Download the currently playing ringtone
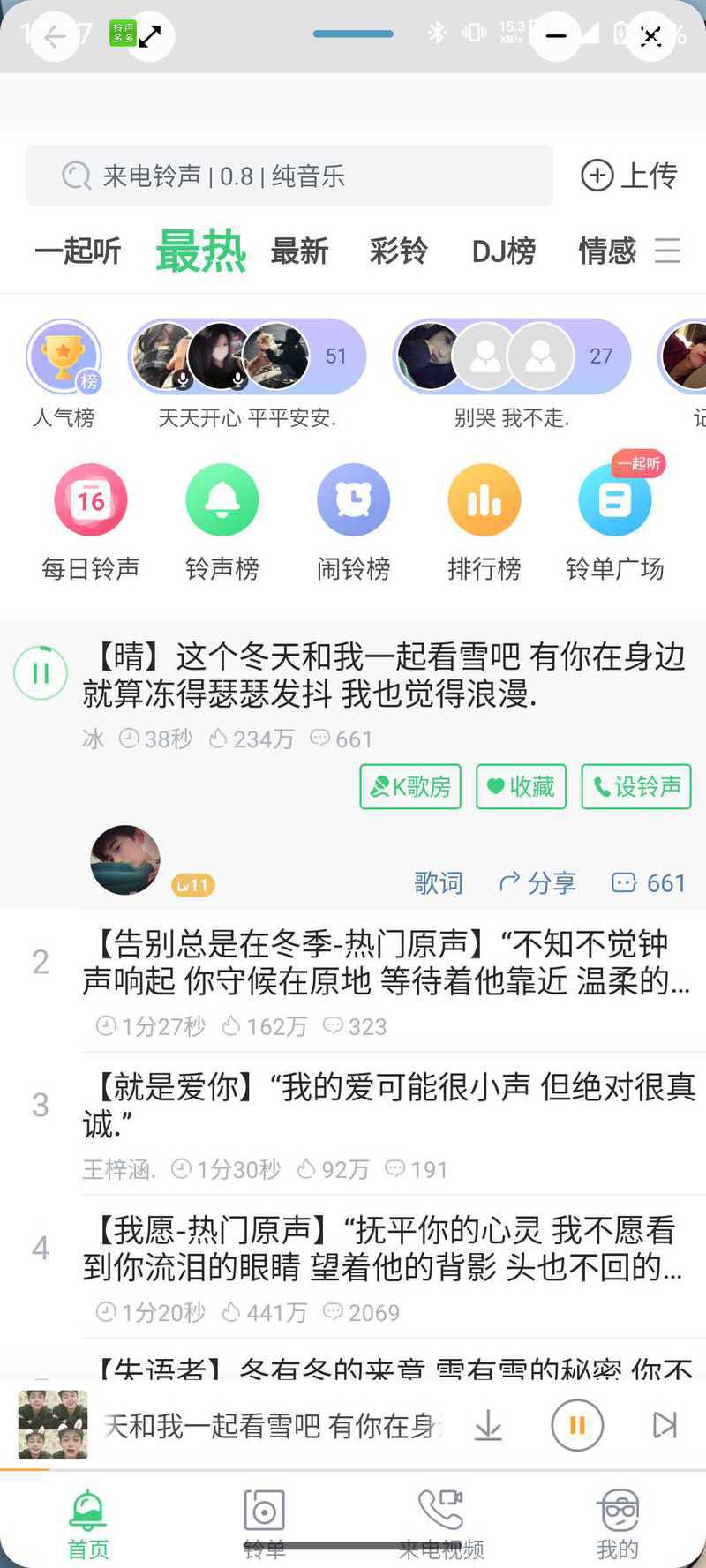The image size is (706, 1568). tap(488, 1425)
